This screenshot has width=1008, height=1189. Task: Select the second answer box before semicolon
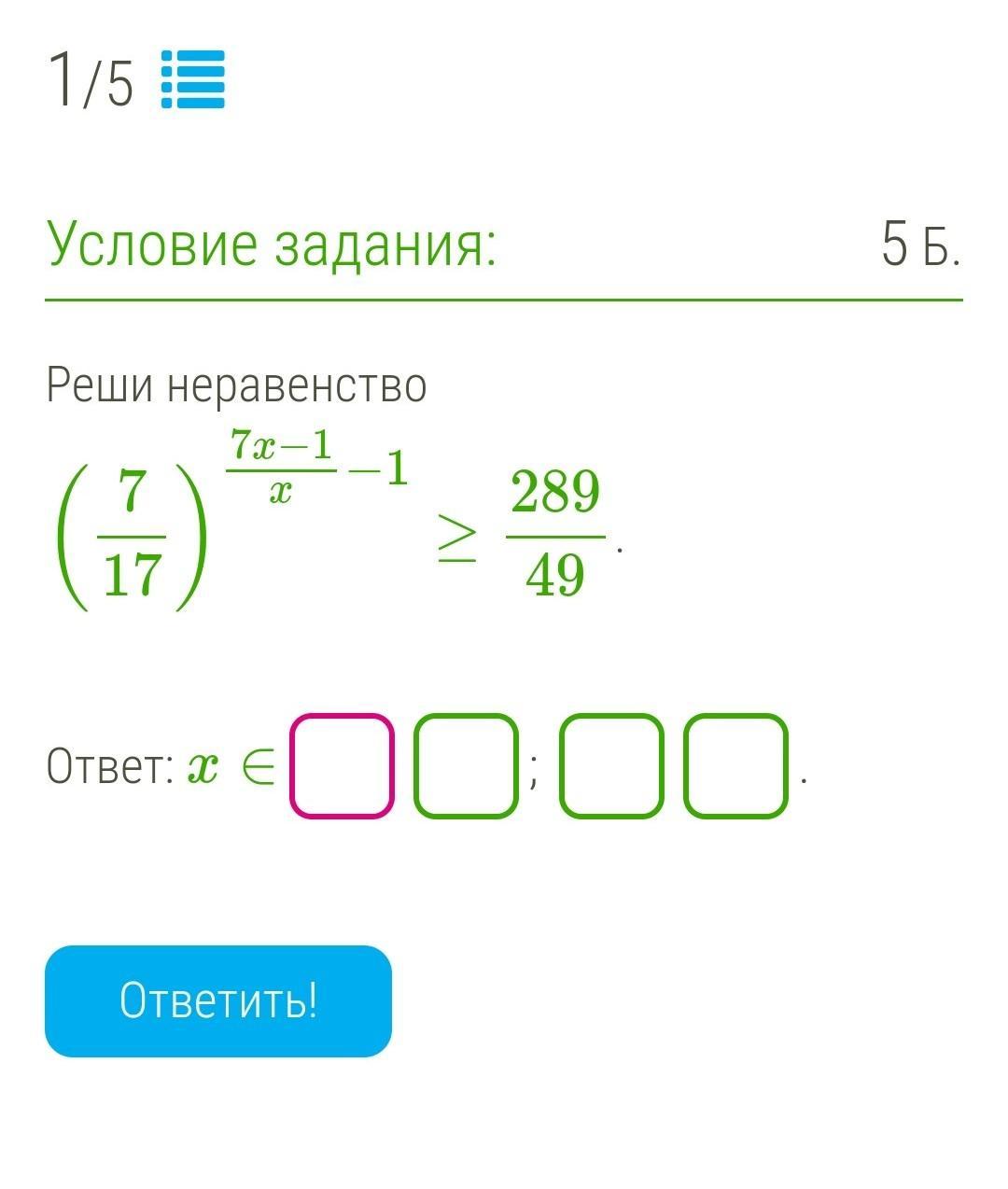(x=466, y=766)
